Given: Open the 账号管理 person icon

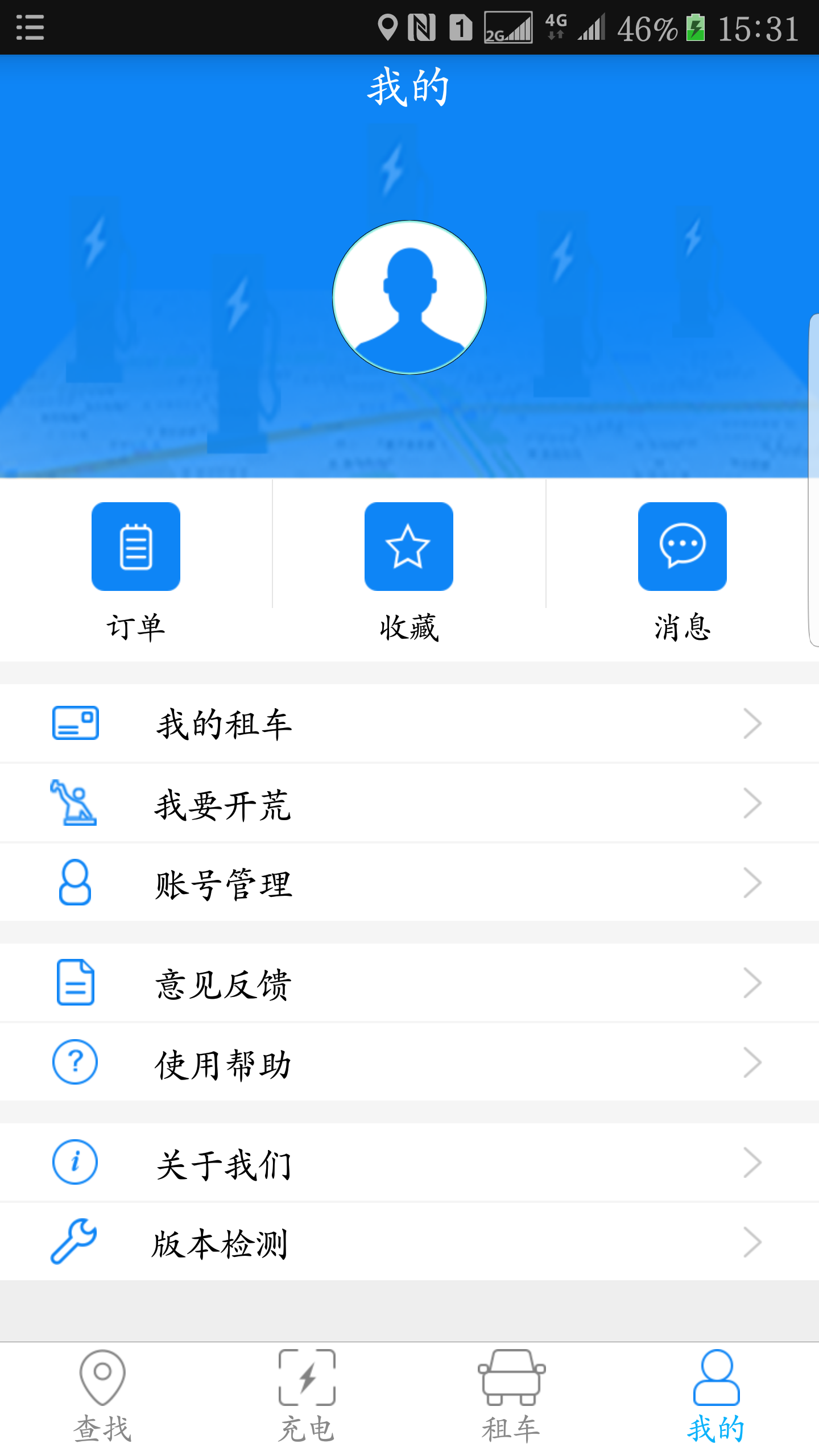Looking at the screenshot, I should tap(75, 882).
